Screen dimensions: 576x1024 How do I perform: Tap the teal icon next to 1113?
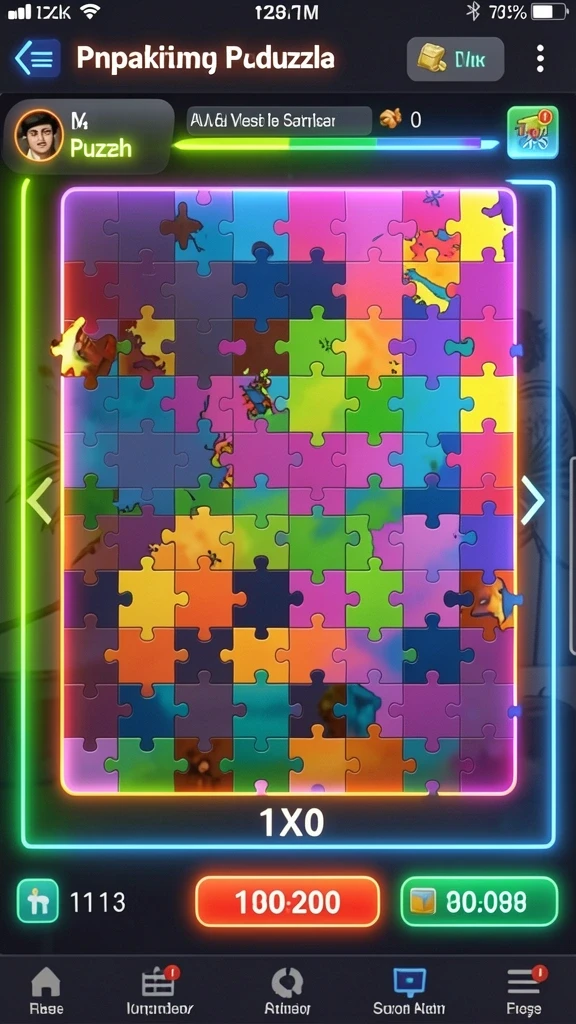pos(37,901)
